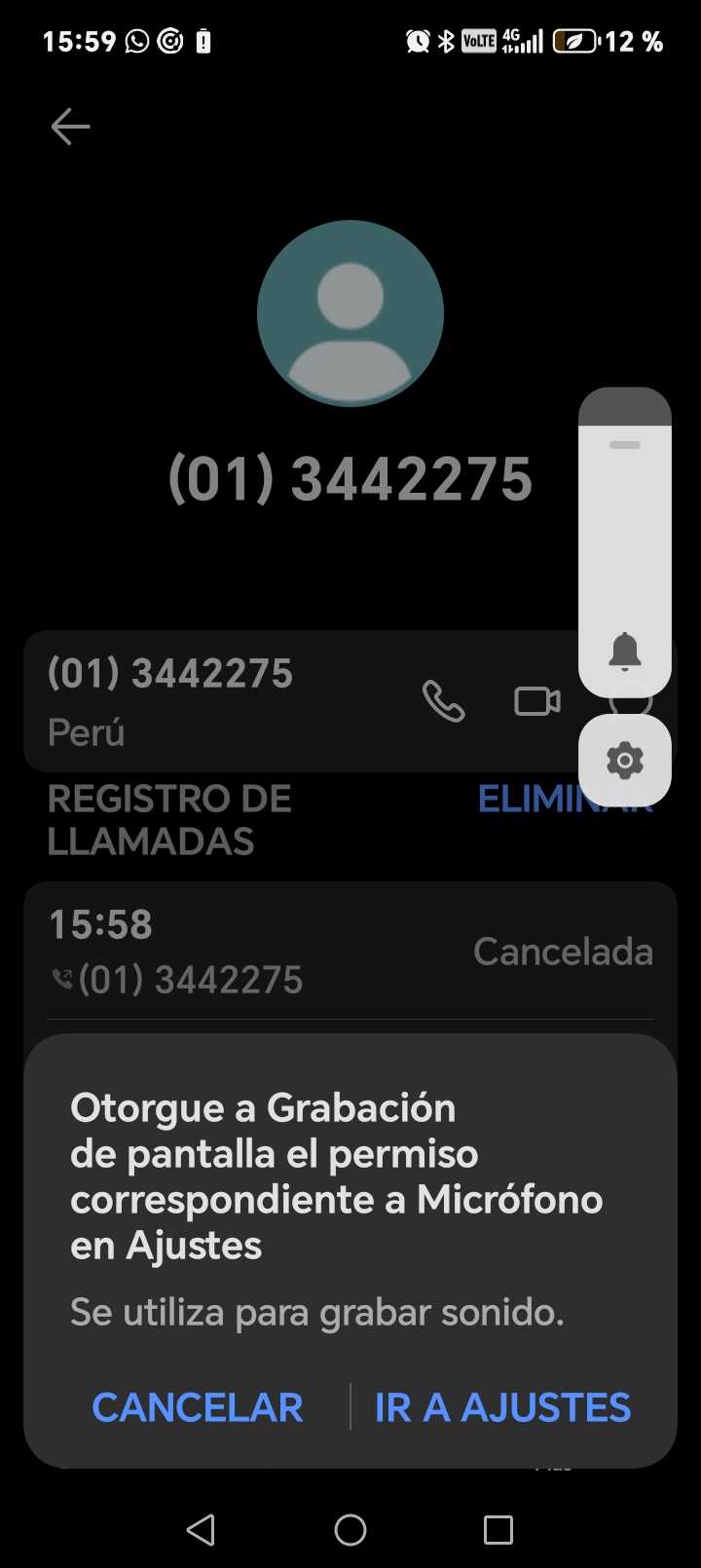Tap the system home button
The width and height of the screenshot is (701, 1568).
(350, 1530)
